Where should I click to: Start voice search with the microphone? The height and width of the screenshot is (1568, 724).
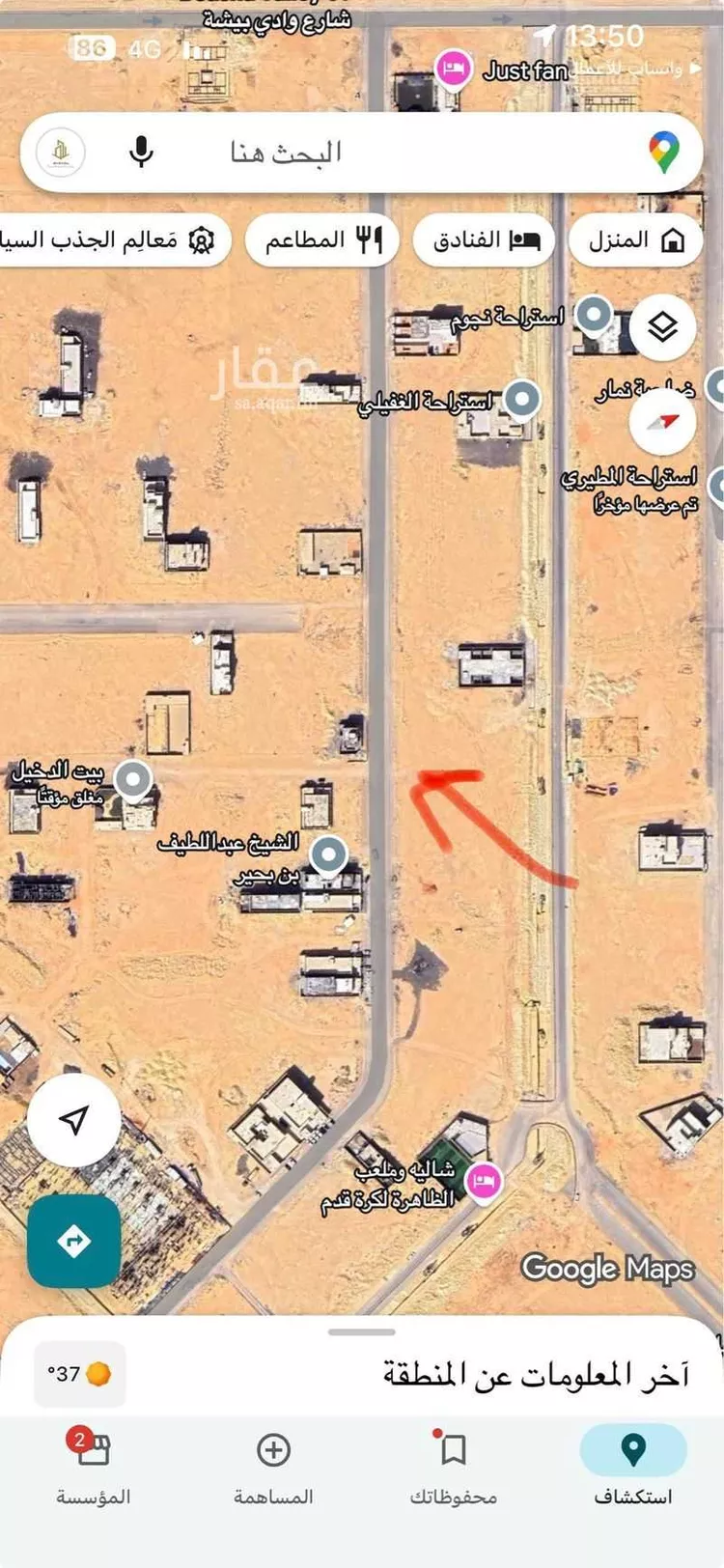[x=141, y=153]
